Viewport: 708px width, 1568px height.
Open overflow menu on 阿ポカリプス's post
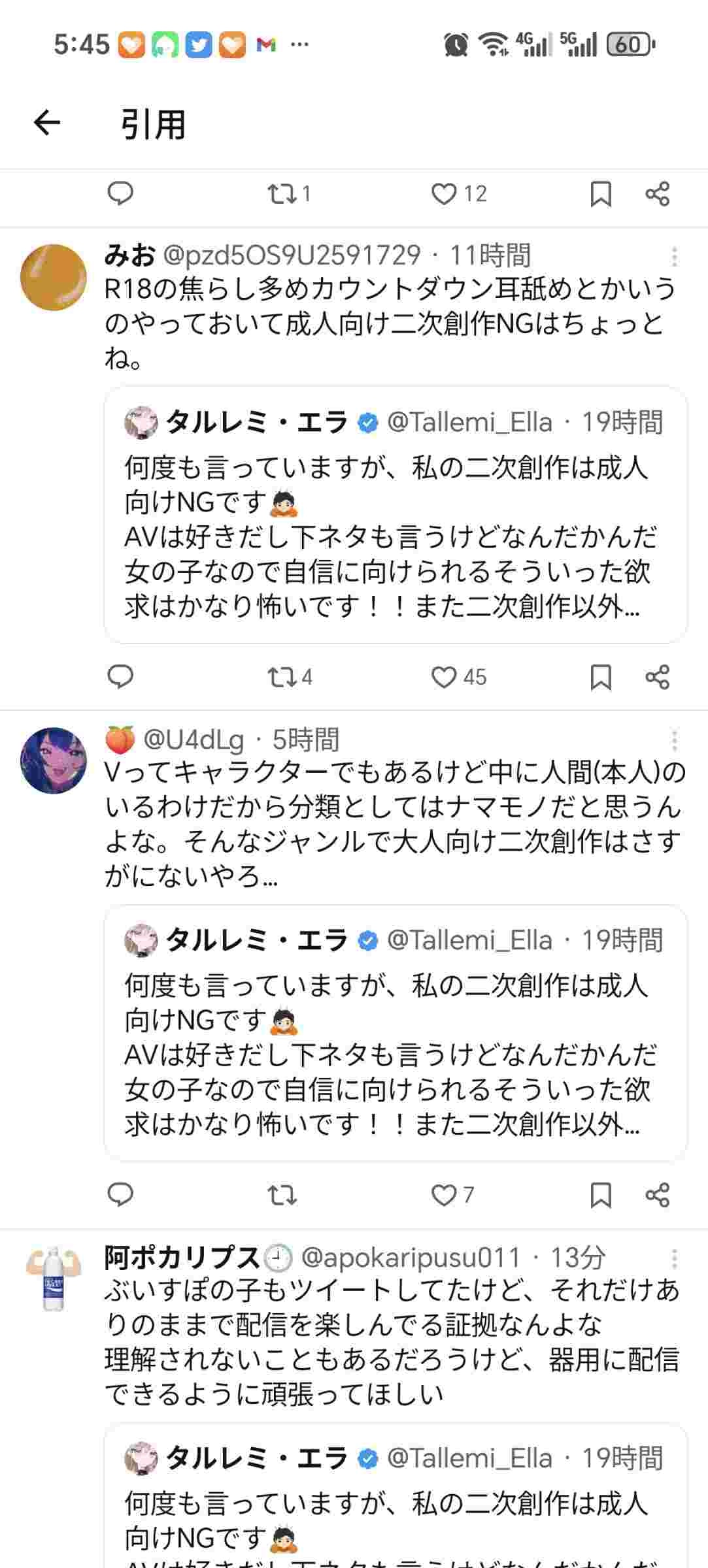click(674, 1258)
